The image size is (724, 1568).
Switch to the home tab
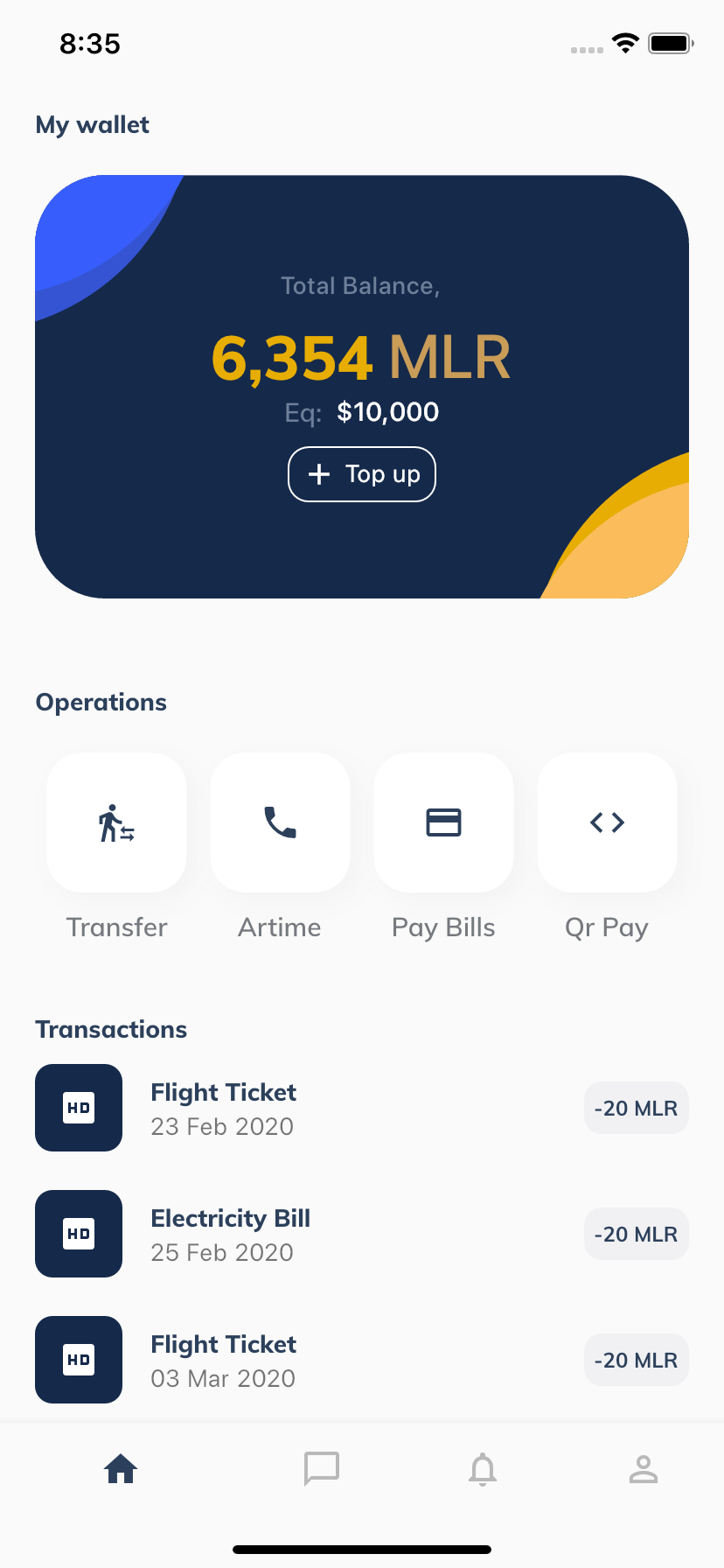121,1469
